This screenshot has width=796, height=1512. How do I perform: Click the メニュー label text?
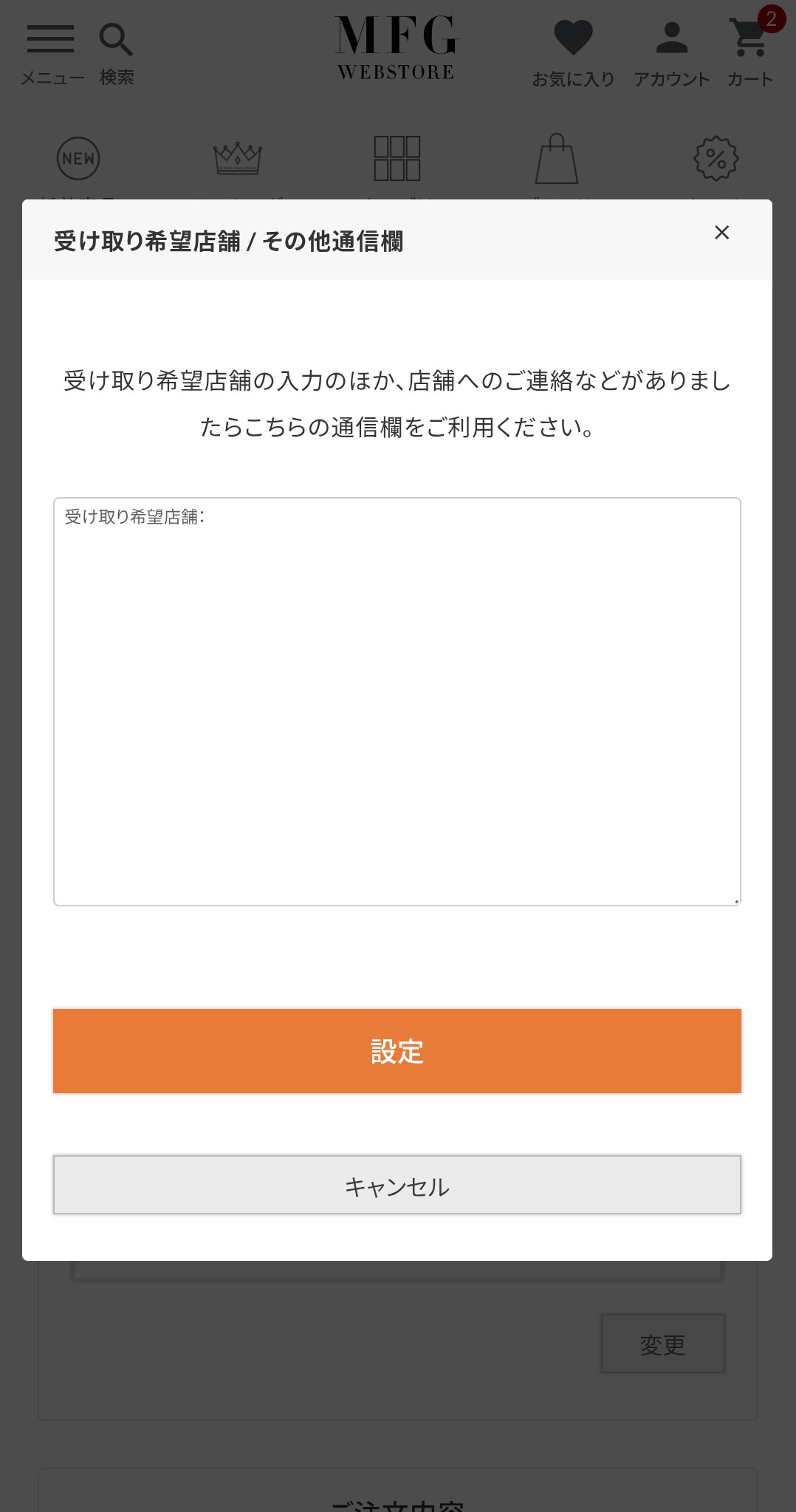pos(52,75)
